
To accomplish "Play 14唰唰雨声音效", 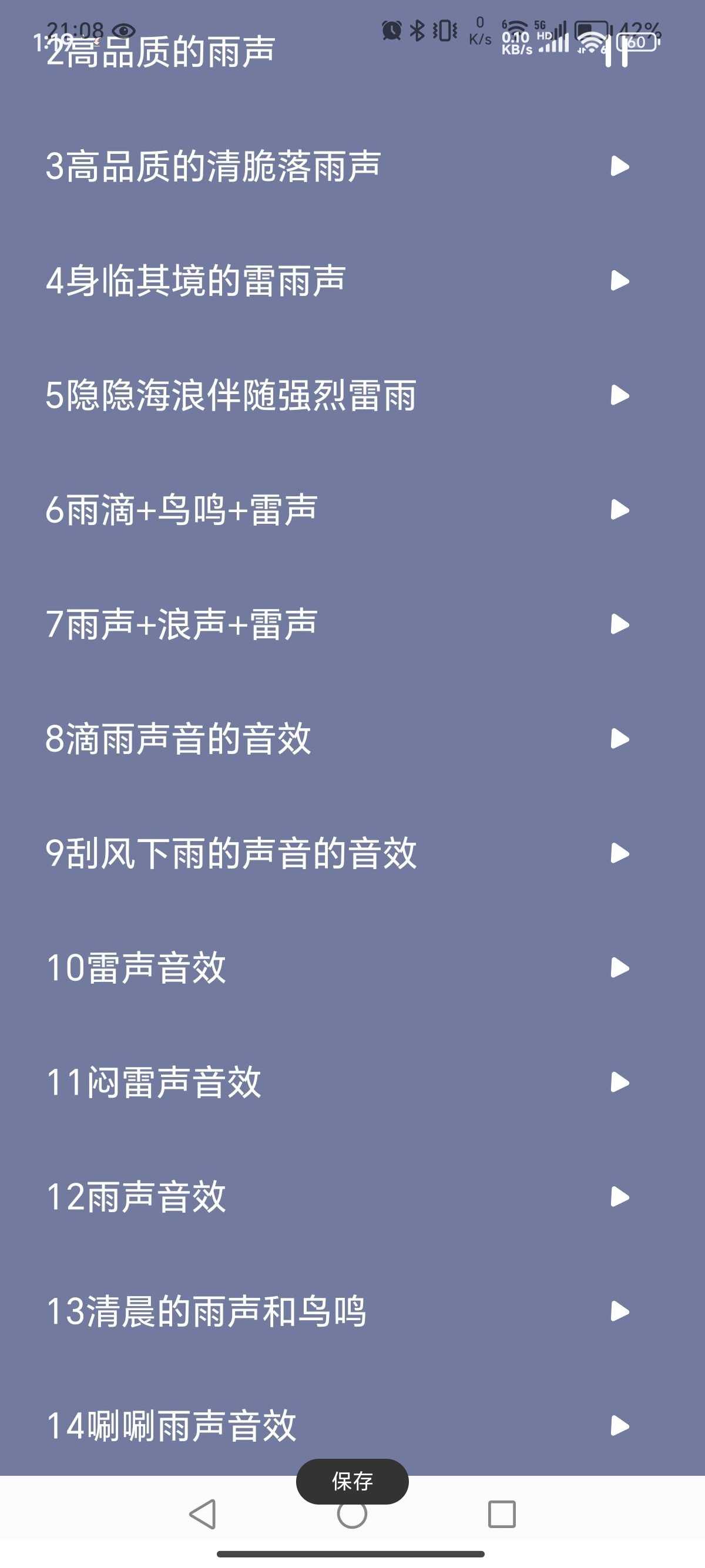I will [x=620, y=1425].
